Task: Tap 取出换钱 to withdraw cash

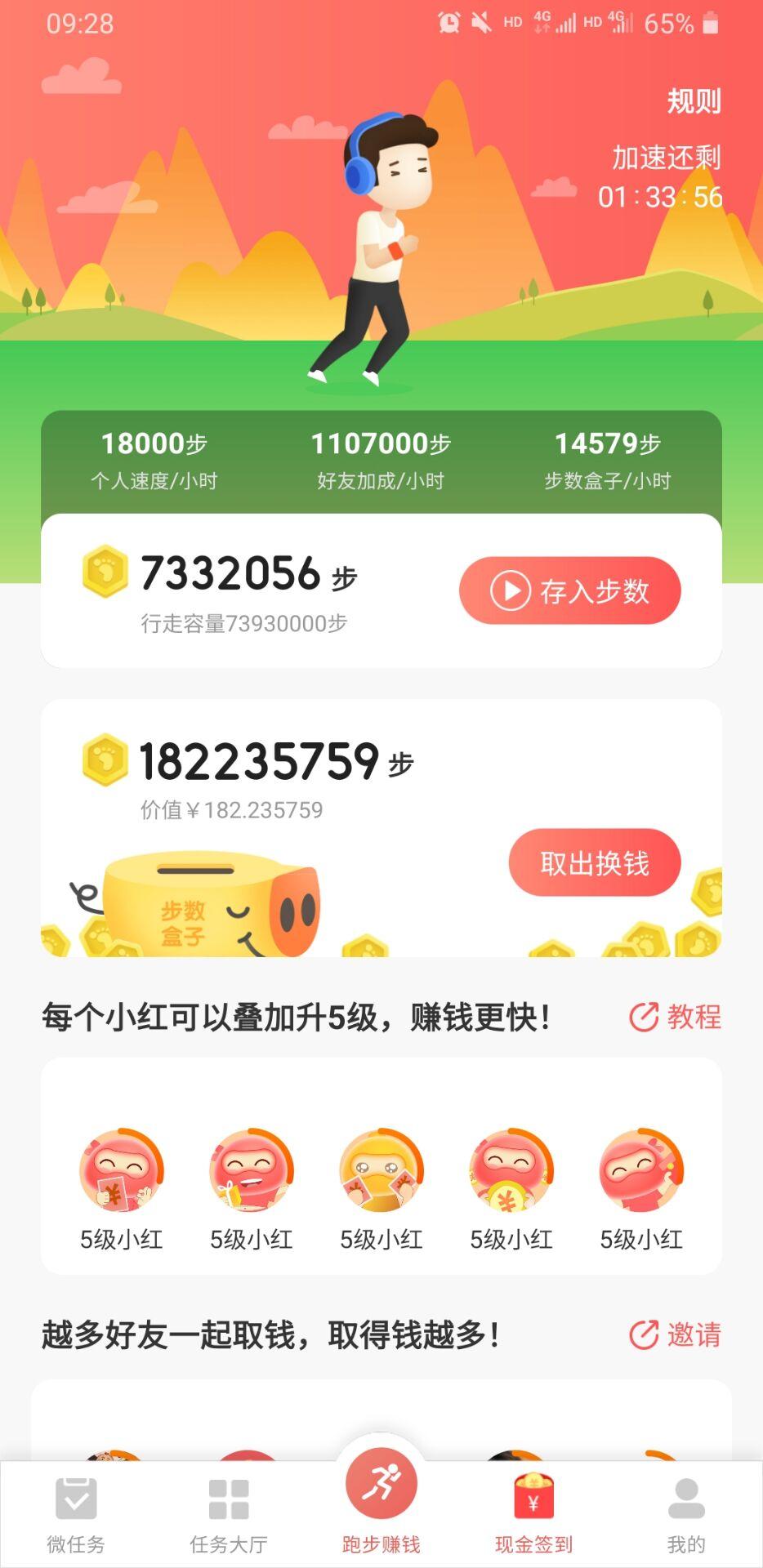Action: tap(594, 862)
